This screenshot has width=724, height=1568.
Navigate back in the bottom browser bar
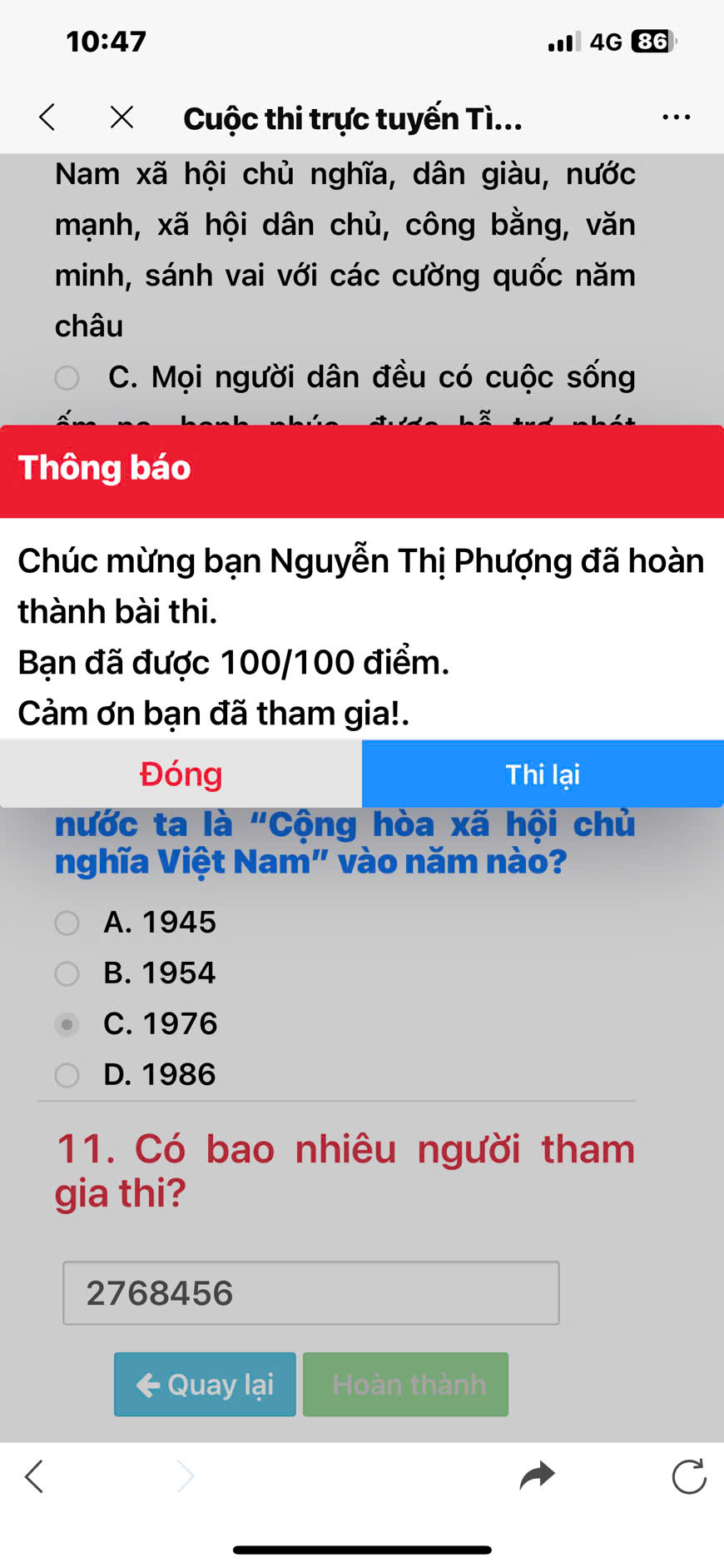(x=34, y=1476)
